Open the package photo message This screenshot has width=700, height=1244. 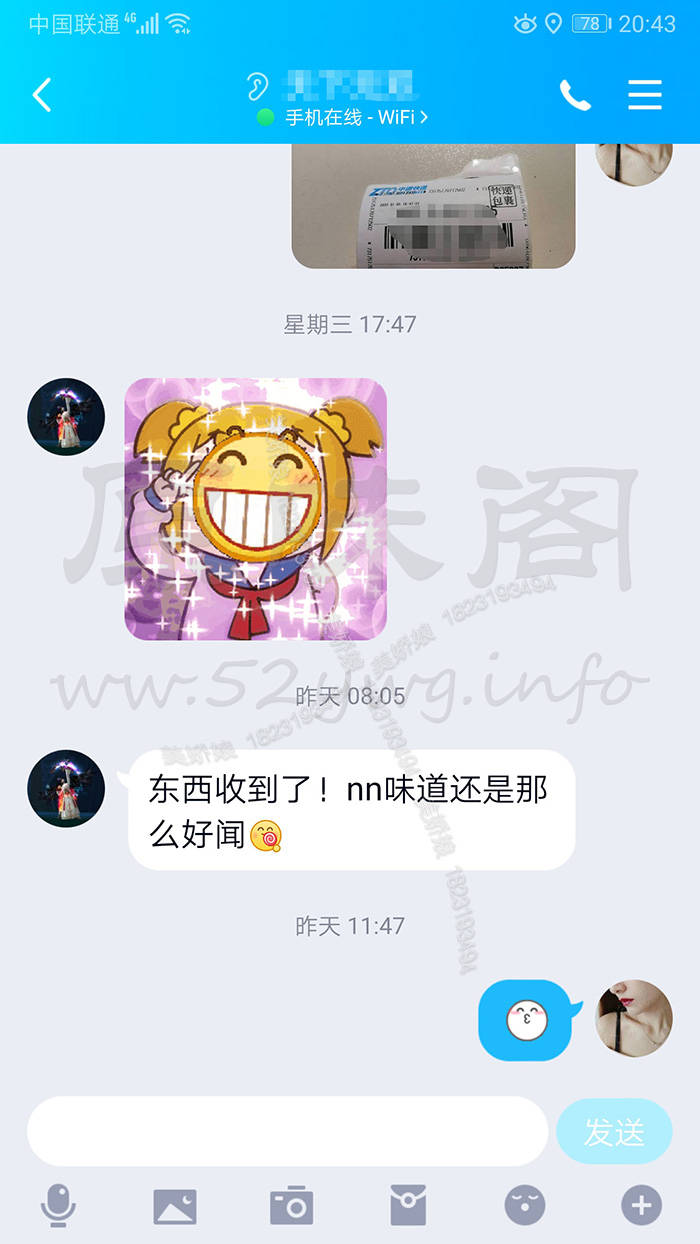(433, 205)
